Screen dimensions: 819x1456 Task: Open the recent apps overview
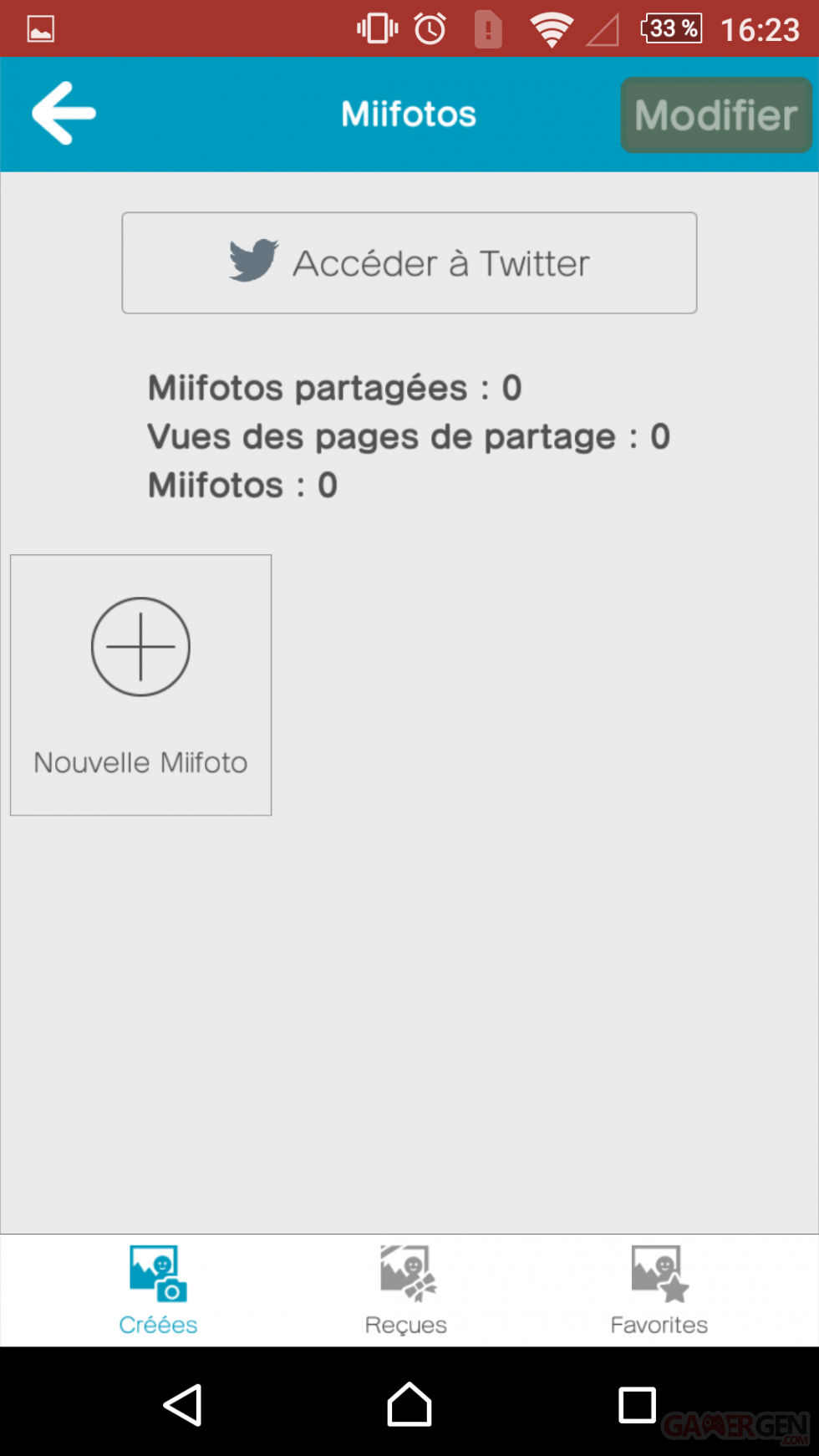click(x=637, y=1405)
